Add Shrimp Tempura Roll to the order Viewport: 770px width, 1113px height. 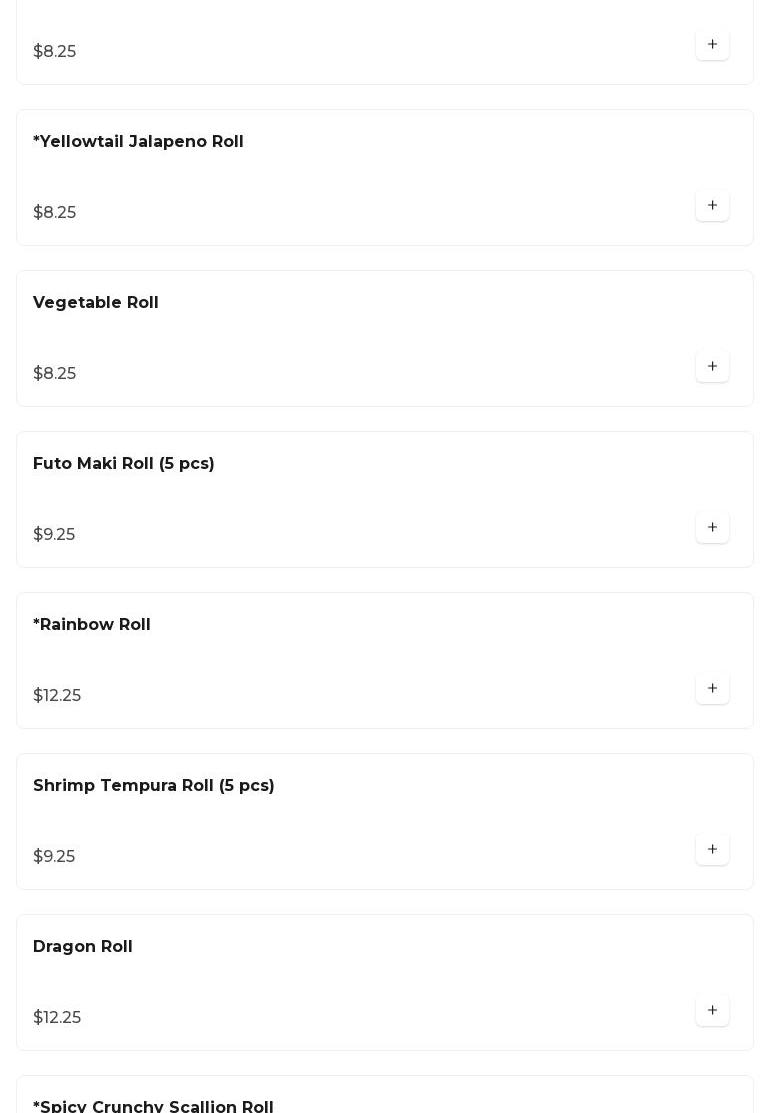(x=712, y=850)
